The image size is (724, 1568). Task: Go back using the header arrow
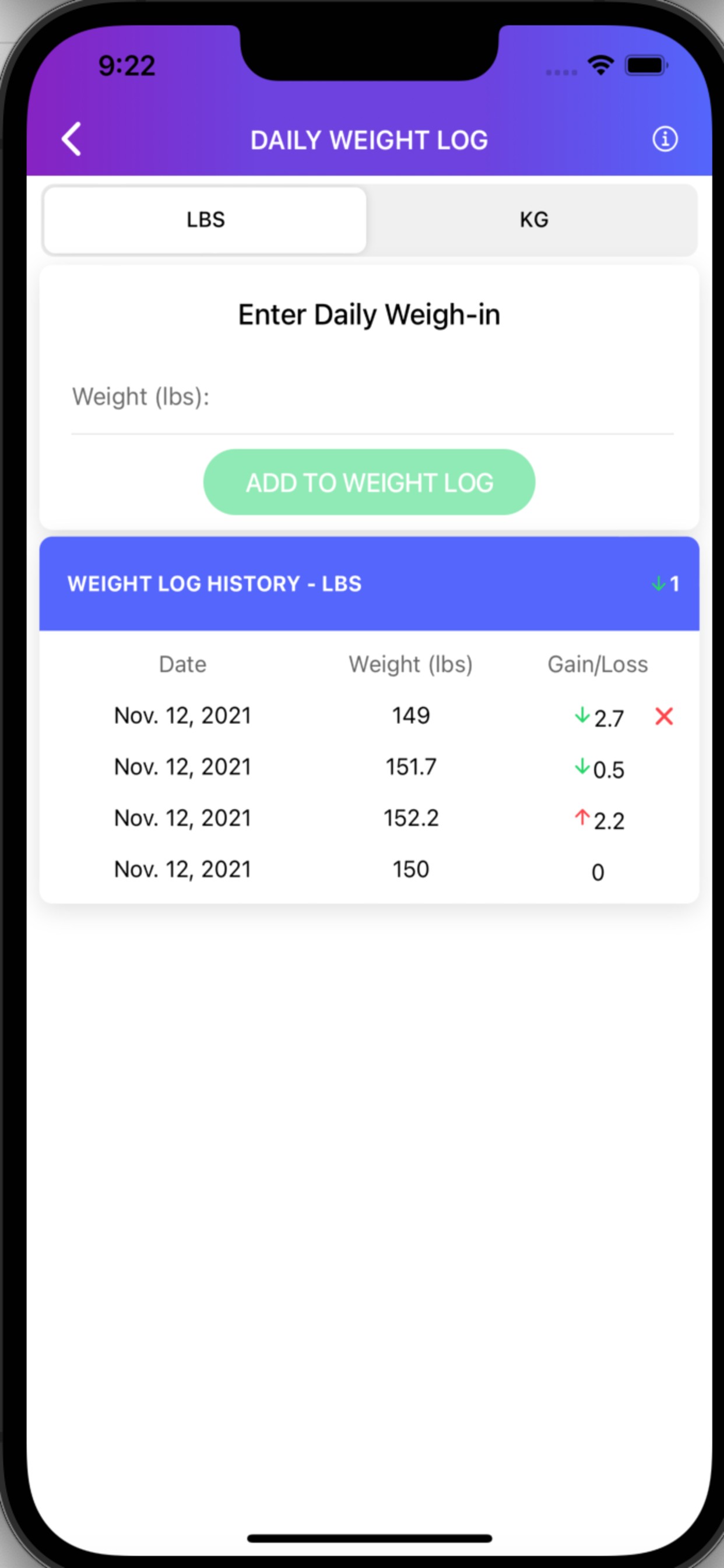pyautogui.click(x=72, y=139)
